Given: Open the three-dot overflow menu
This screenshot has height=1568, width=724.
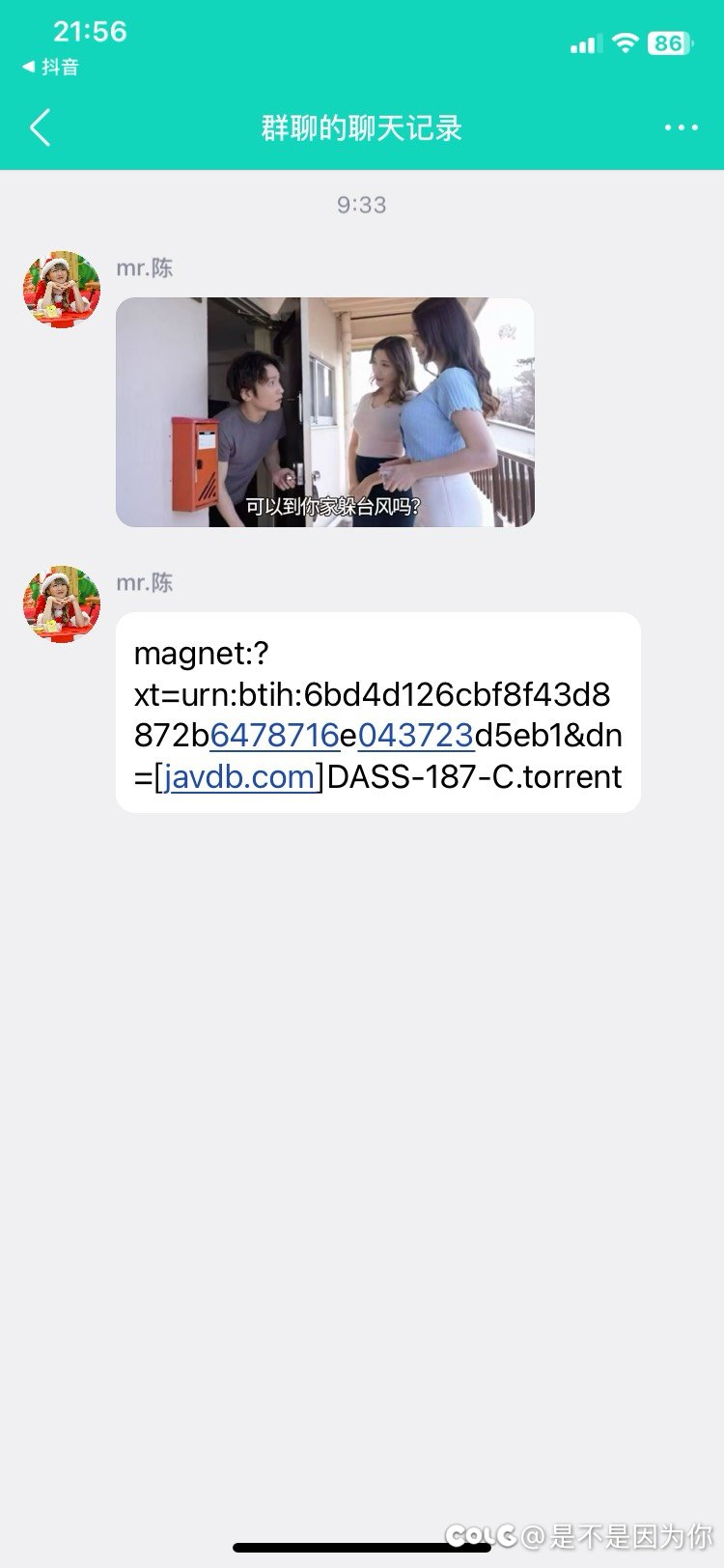Looking at the screenshot, I should 681,127.
